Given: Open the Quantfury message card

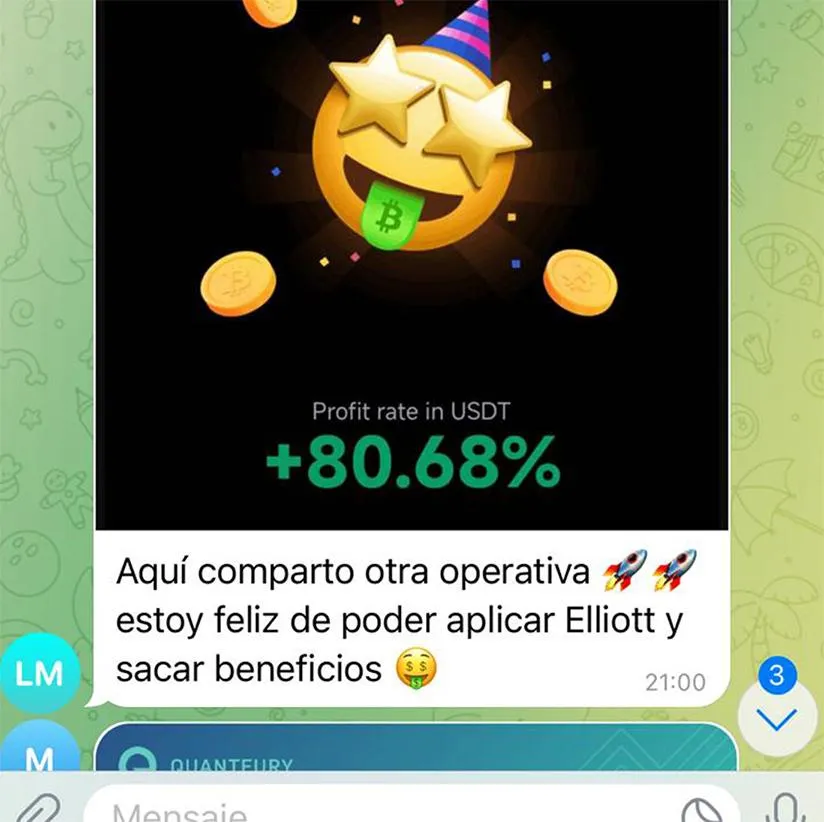Looking at the screenshot, I should (x=415, y=749).
